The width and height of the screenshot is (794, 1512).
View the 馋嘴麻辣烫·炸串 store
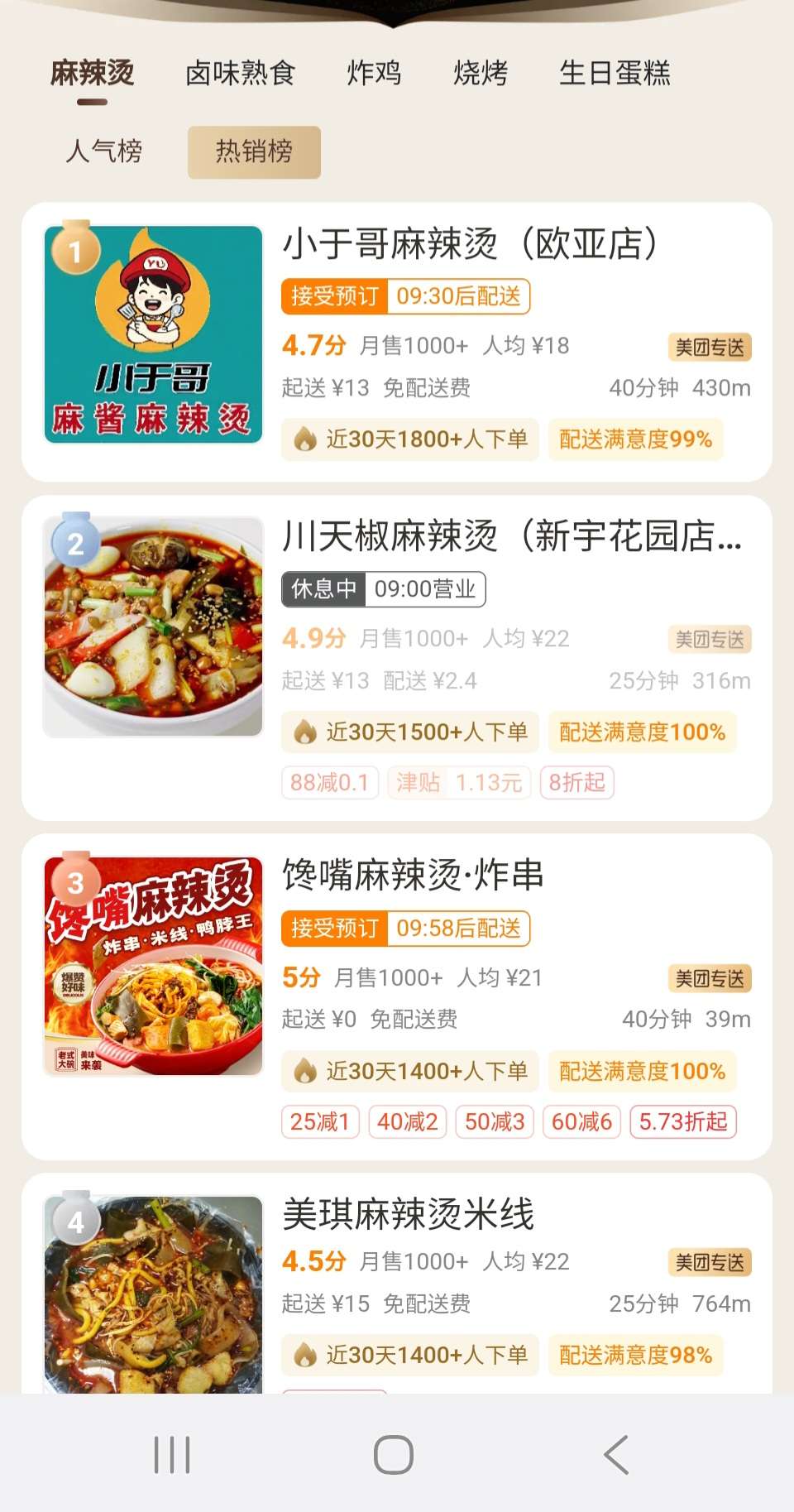[413, 876]
